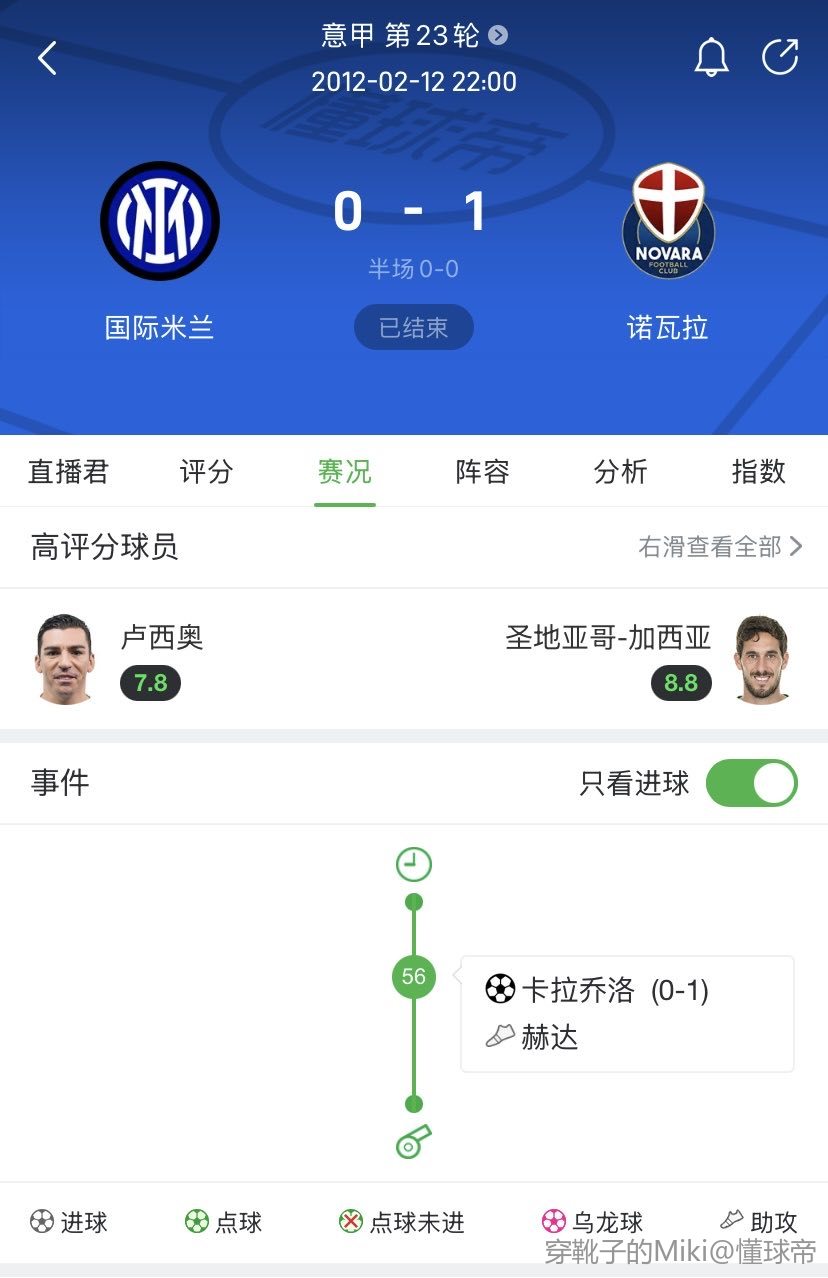Open player 卢西奥's profile
Image resolution: width=828 pixels, height=1278 pixels.
[66, 659]
